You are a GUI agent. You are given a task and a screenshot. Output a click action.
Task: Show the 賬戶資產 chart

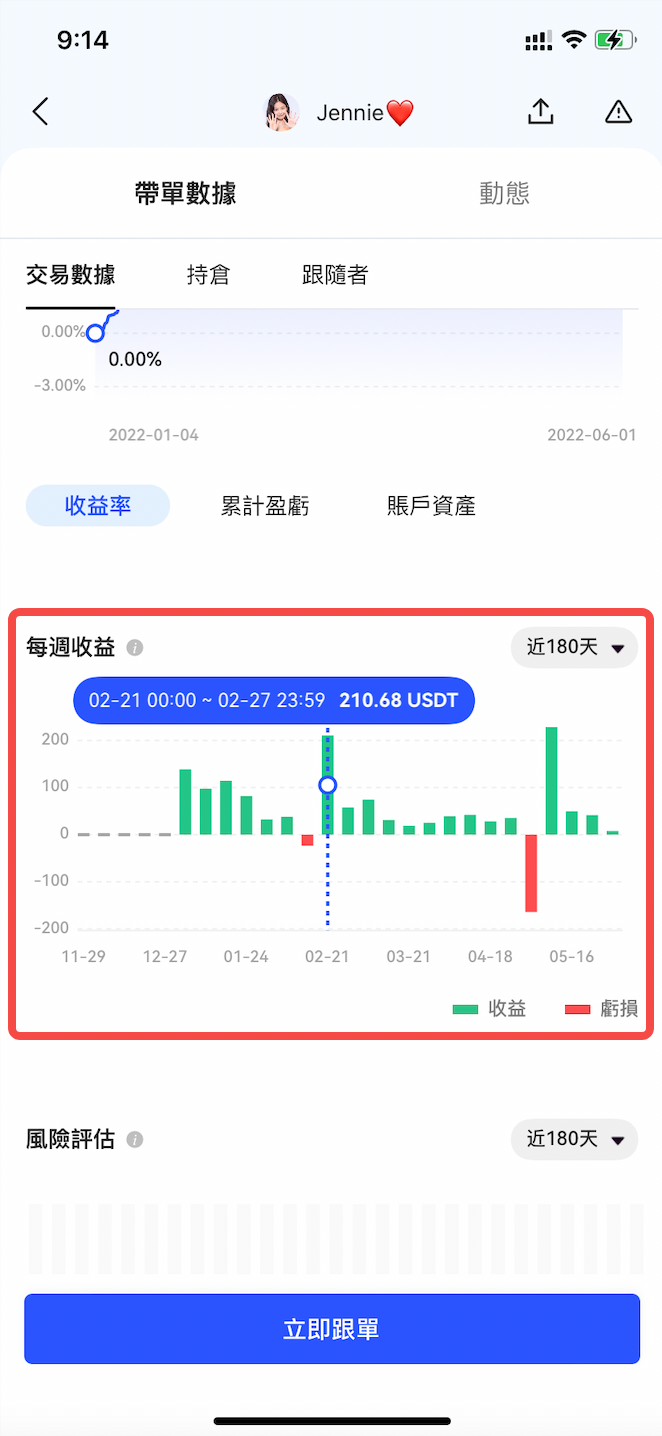(431, 506)
